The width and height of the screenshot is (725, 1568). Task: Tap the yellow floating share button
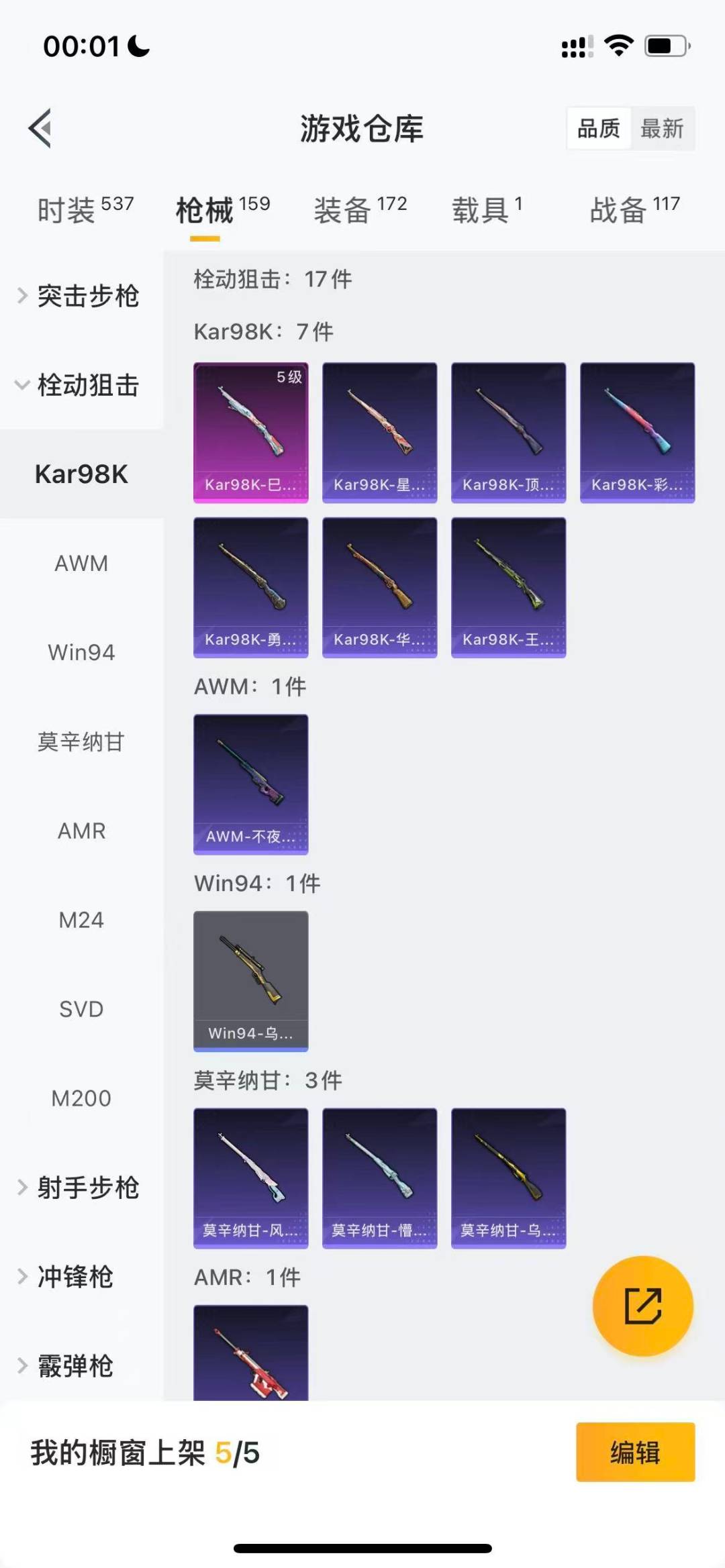[x=642, y=1306]
